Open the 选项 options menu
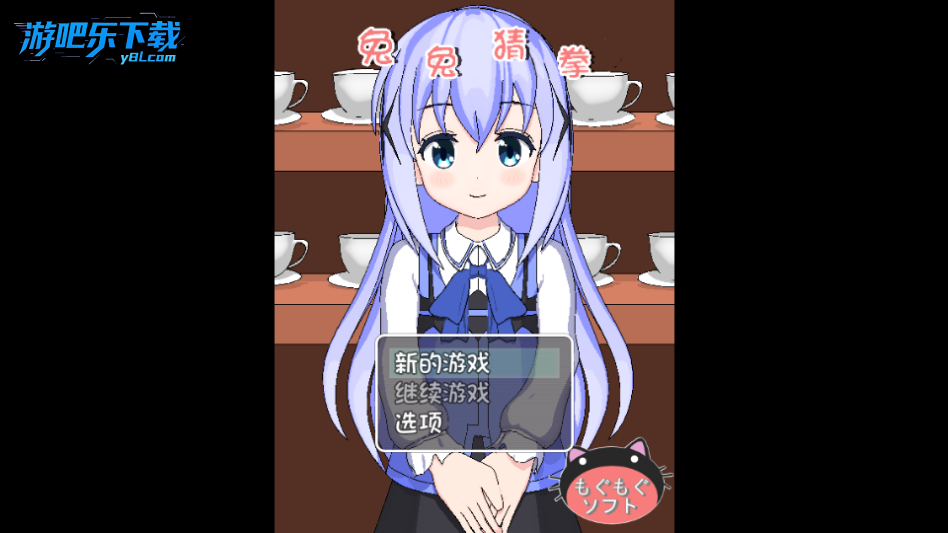 click(x=419, y=422)
